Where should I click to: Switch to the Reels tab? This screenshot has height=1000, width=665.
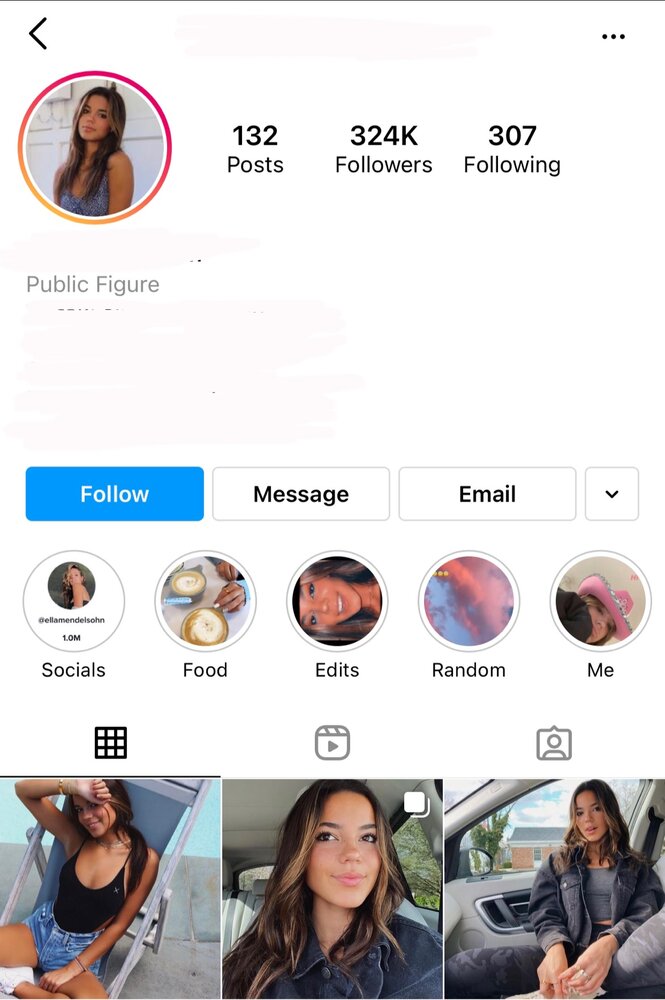(332, 743)
